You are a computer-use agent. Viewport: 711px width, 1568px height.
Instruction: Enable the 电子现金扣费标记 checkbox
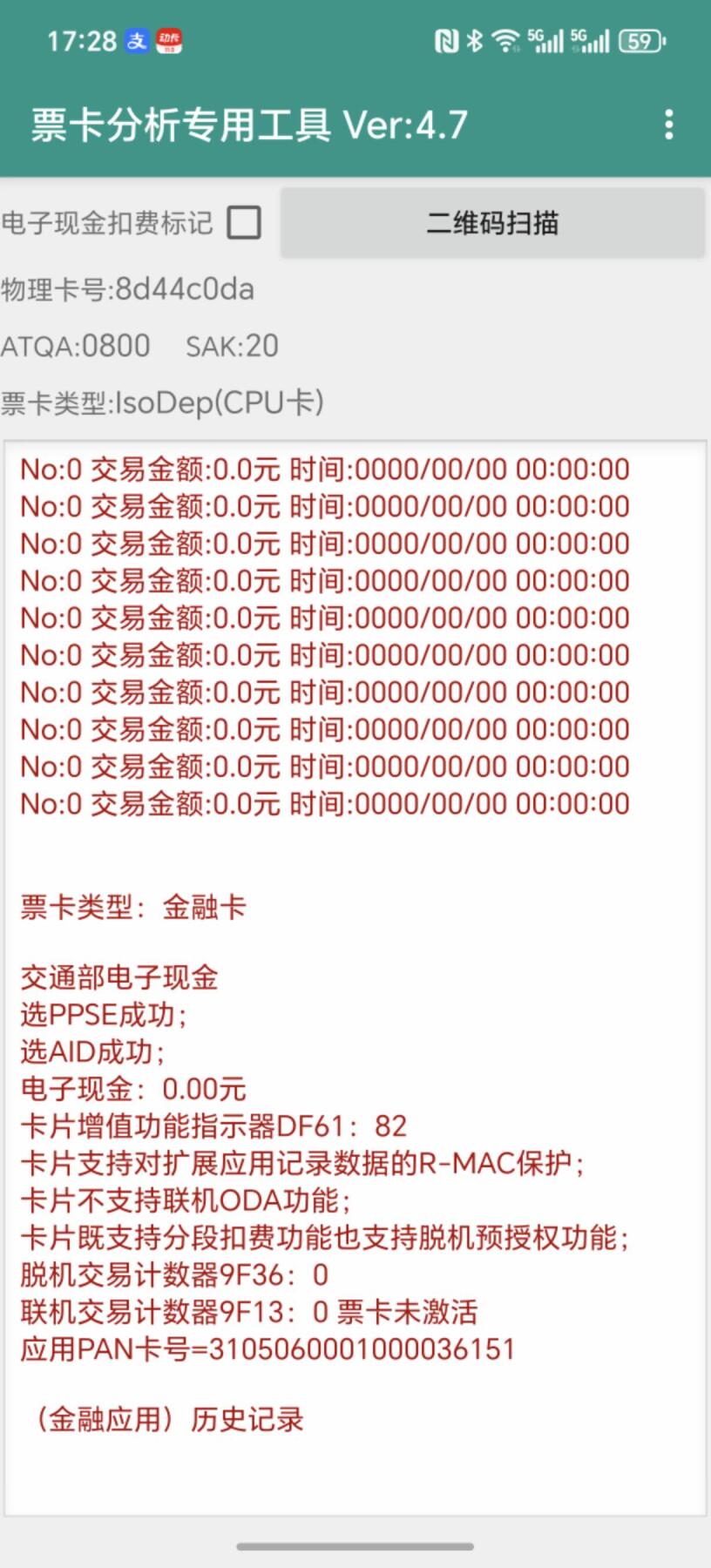[245, 223]
